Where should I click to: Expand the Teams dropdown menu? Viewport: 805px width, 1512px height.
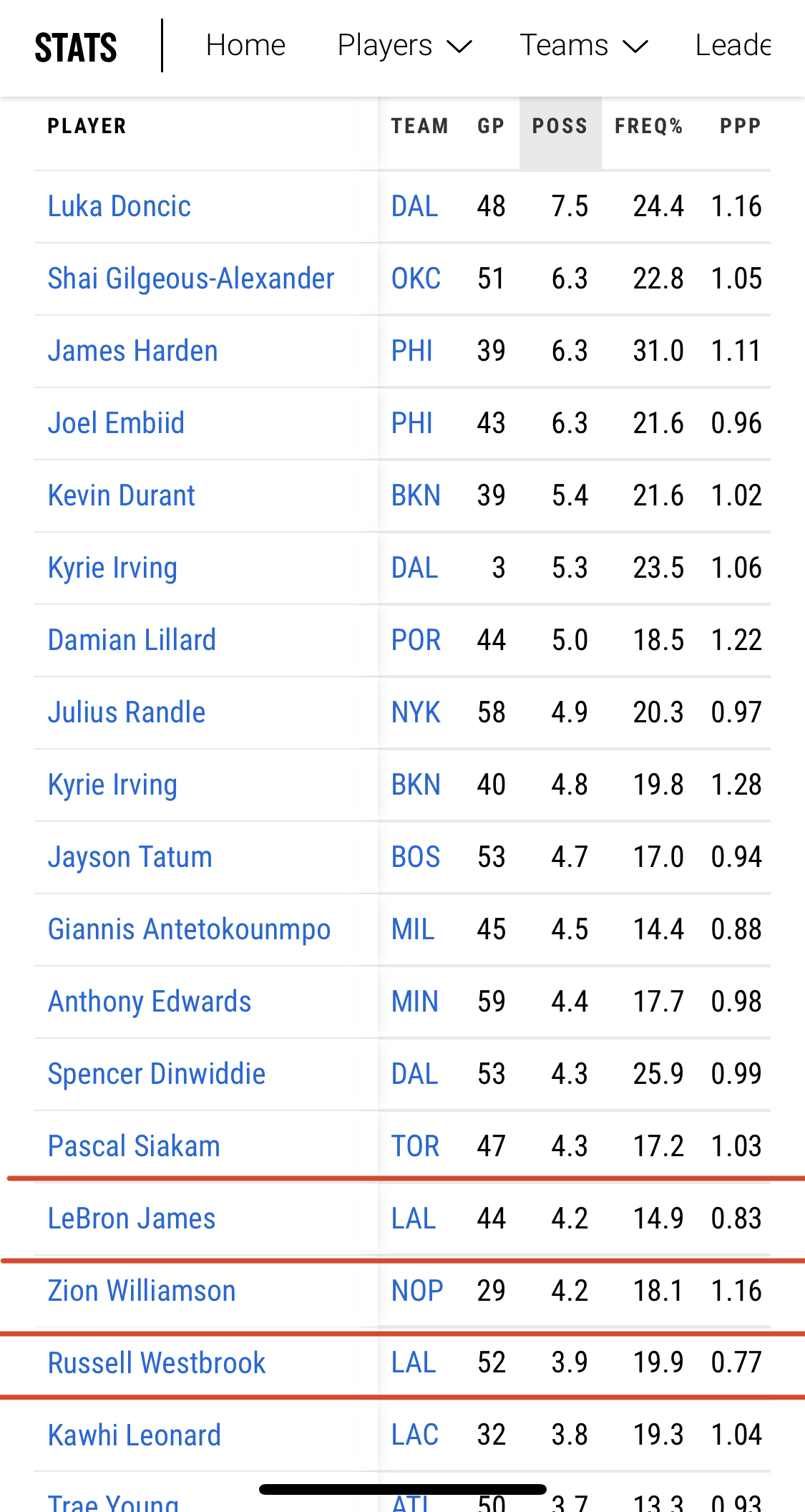coord(583,46)
